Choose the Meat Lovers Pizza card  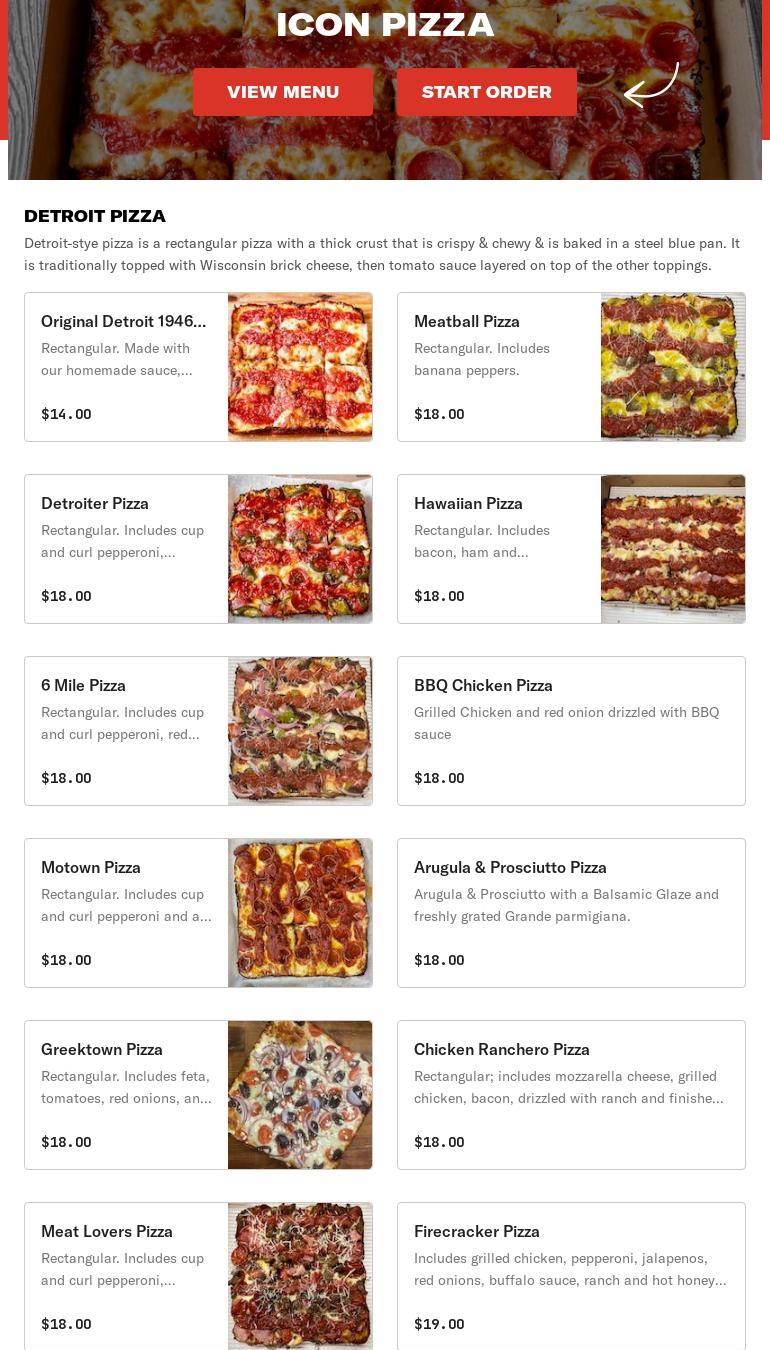(198, 1277)
